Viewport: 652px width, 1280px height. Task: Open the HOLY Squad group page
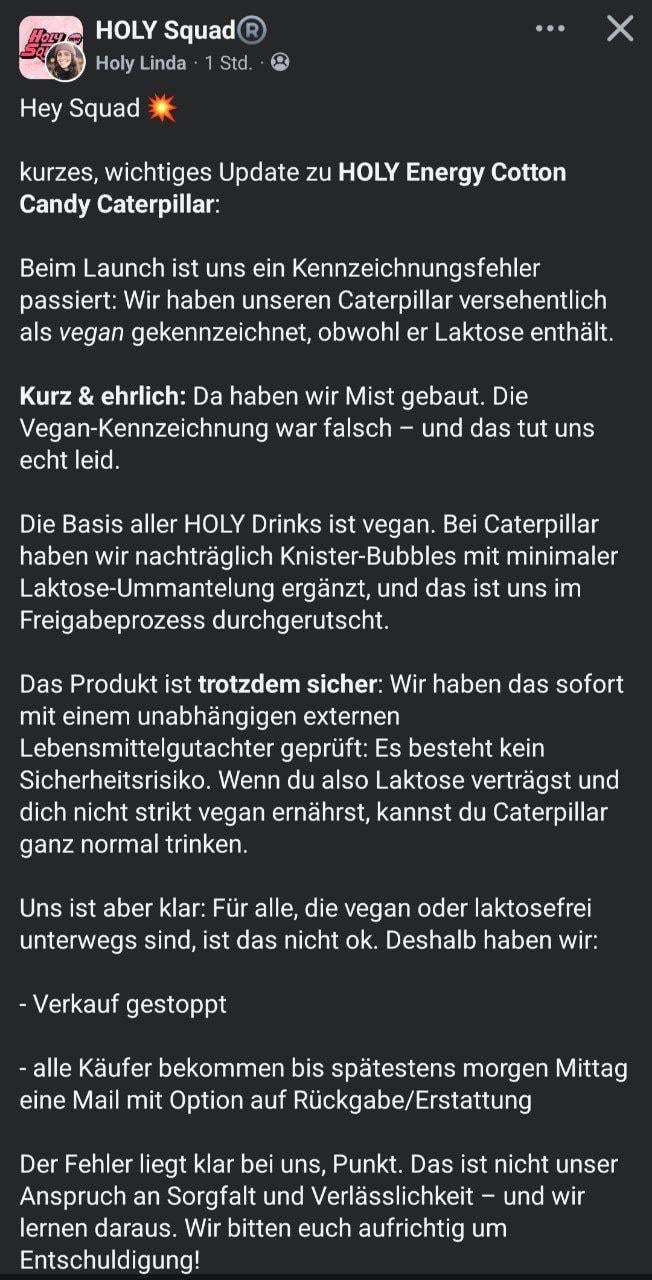[166, 30]
